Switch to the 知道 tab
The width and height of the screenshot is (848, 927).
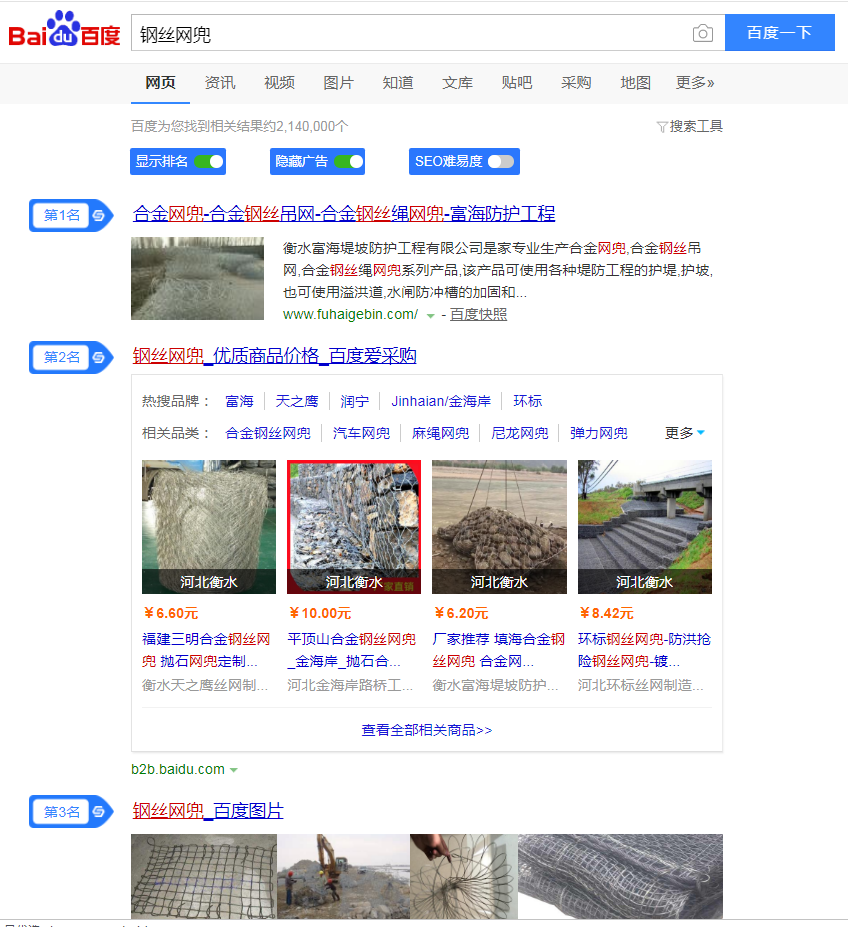(x=398, y=83)
